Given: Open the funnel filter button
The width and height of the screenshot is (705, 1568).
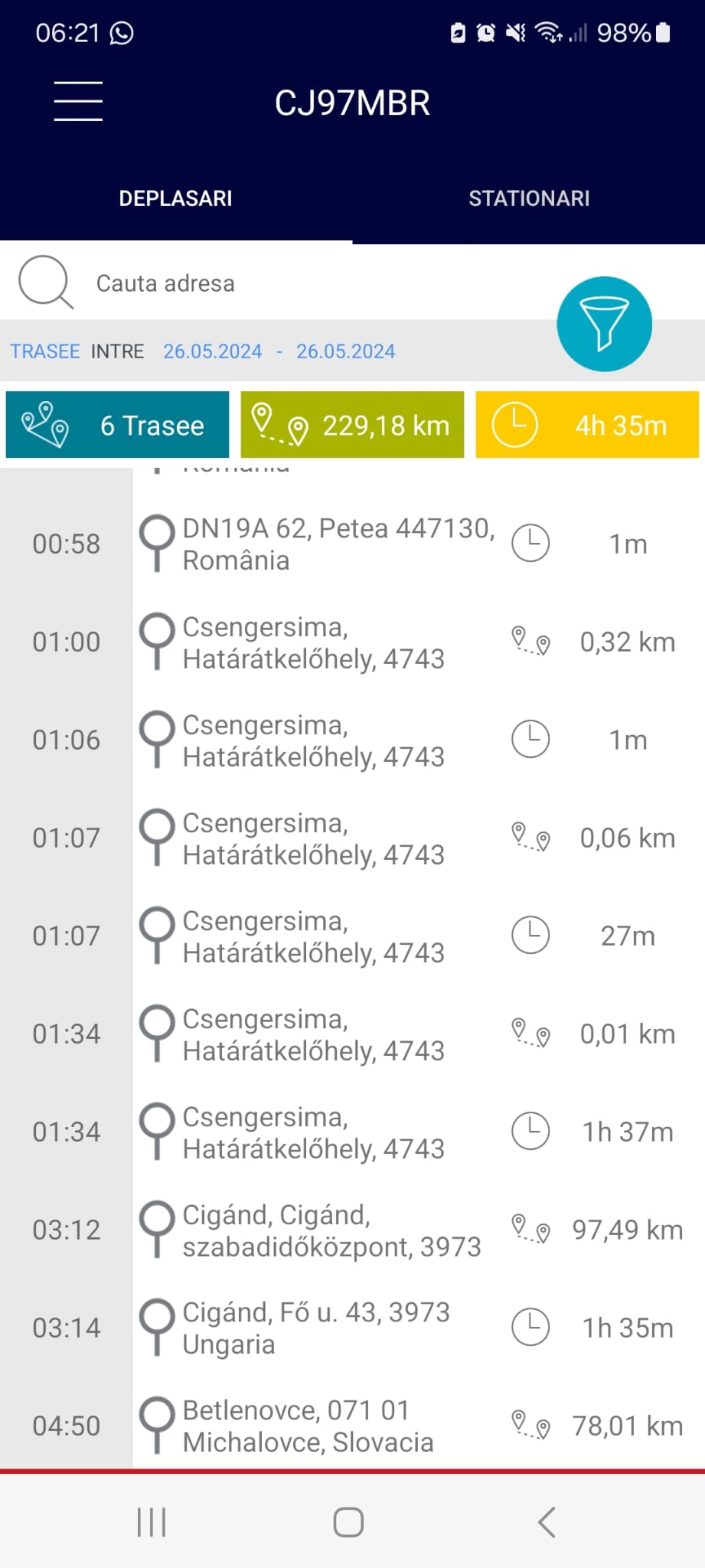Looking at the screenshot, I should (x=605, y=324).
